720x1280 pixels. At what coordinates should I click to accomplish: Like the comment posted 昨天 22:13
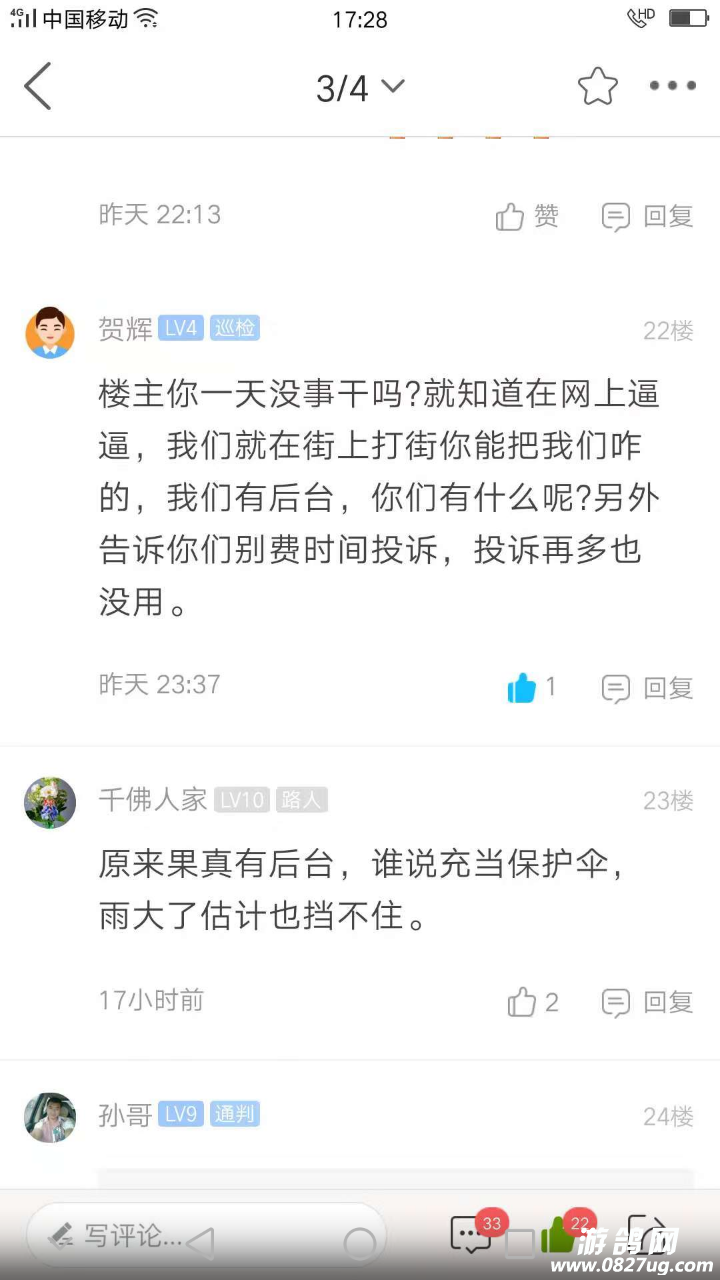pyautogui.click(x=527, y=216)
